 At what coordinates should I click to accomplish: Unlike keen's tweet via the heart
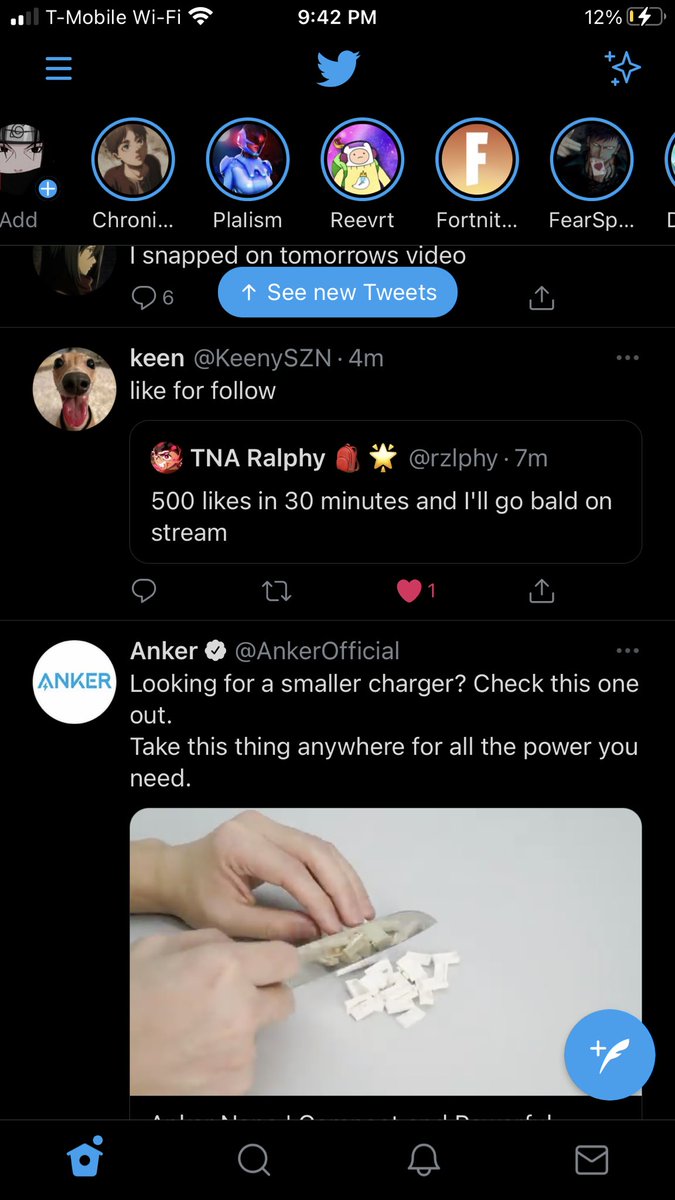[x=409, y=591]
